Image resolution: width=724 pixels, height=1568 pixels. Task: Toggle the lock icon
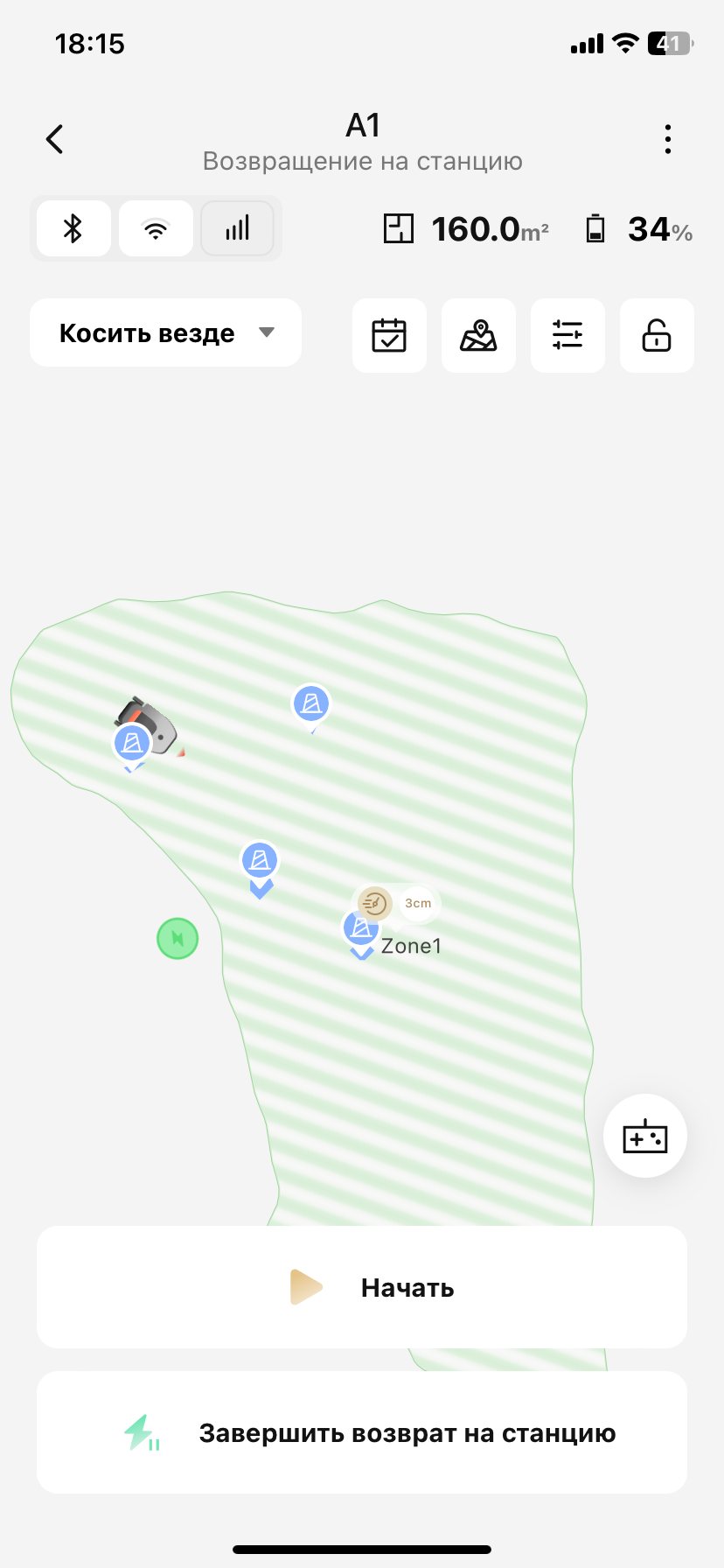coord(657,335)
